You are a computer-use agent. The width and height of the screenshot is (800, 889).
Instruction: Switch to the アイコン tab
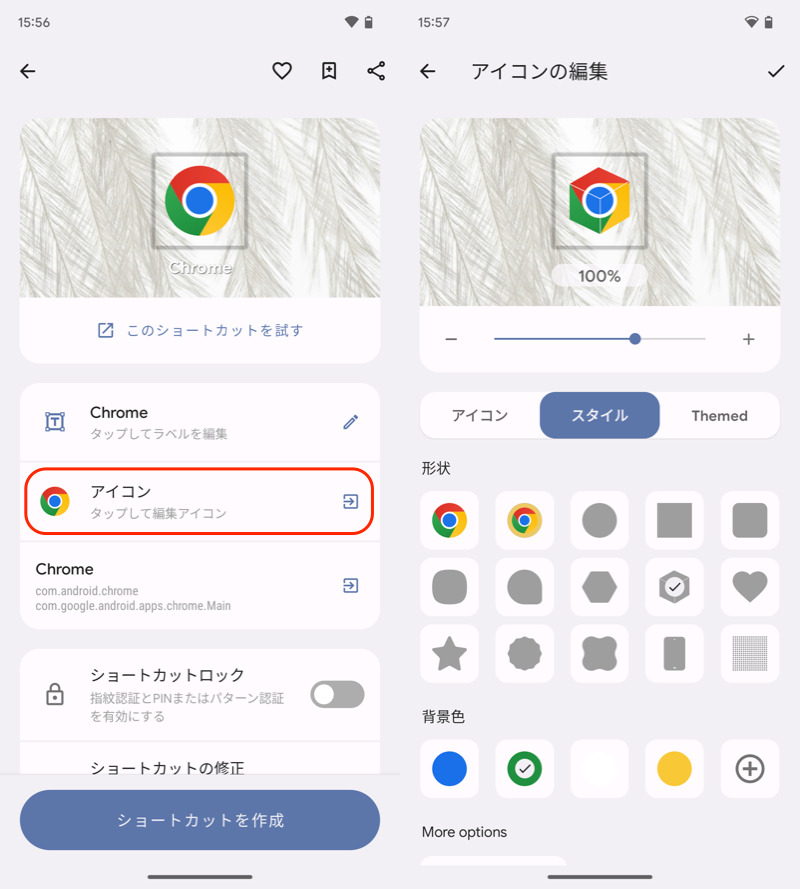pyautogui.click(x=480, y=415)
